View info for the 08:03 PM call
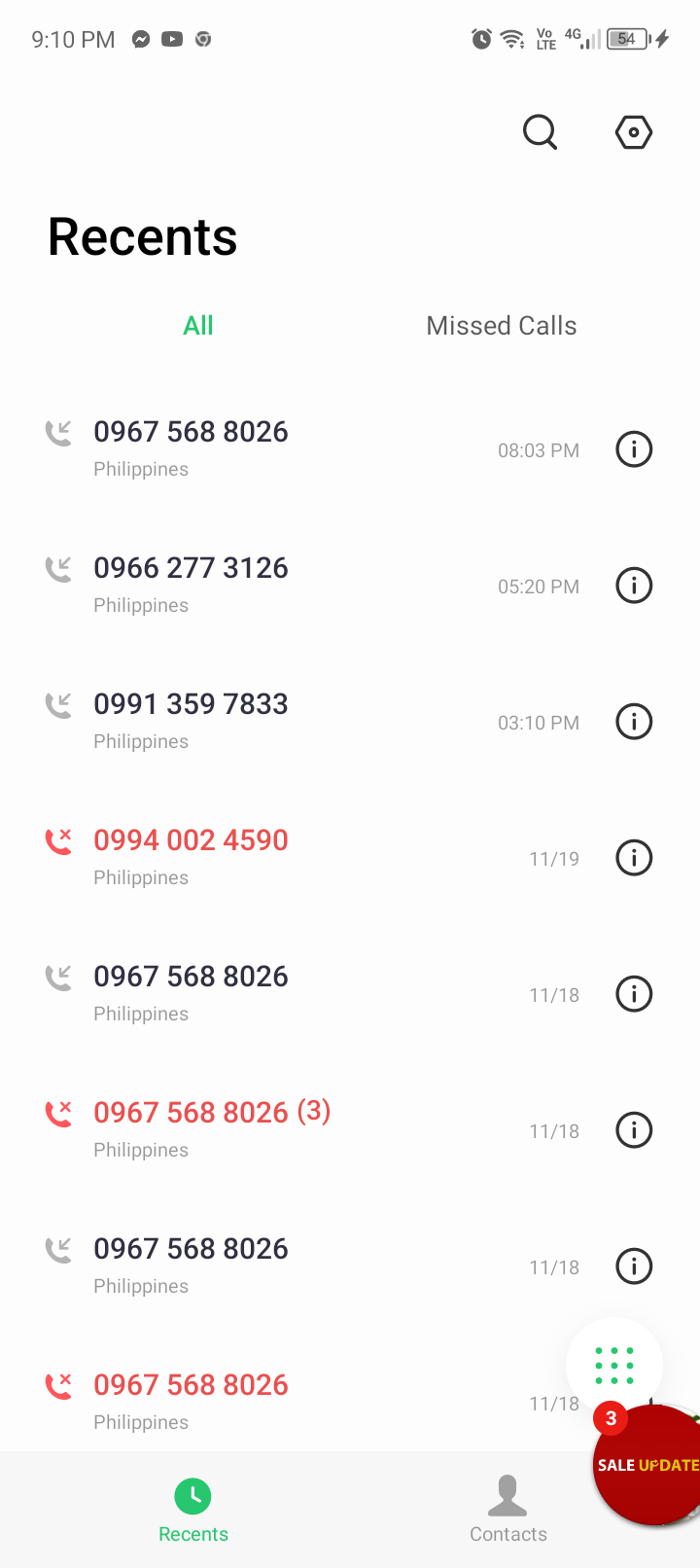The width and height of the screenshot is (700, 1568). [634, 449]
